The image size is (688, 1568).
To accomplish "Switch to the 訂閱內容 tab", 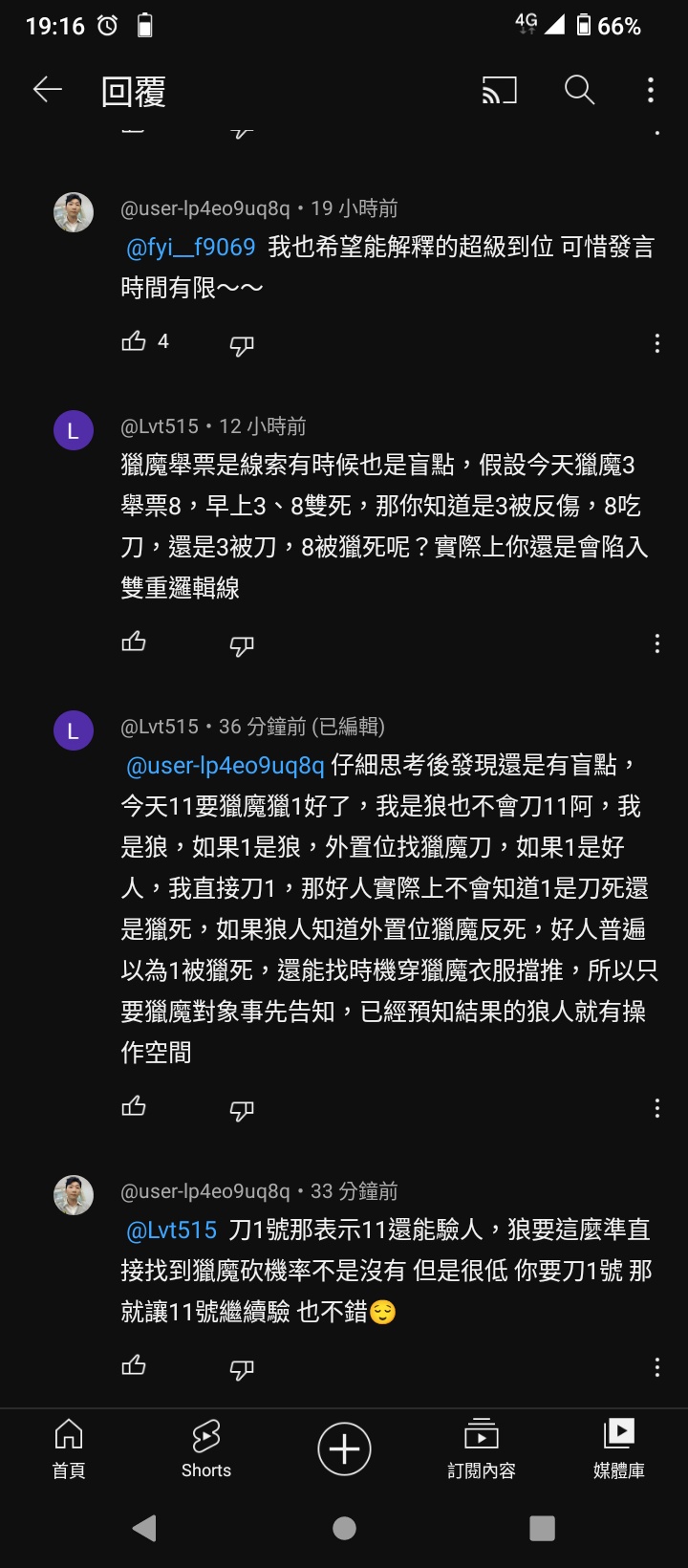I will tap(482, 1448).
